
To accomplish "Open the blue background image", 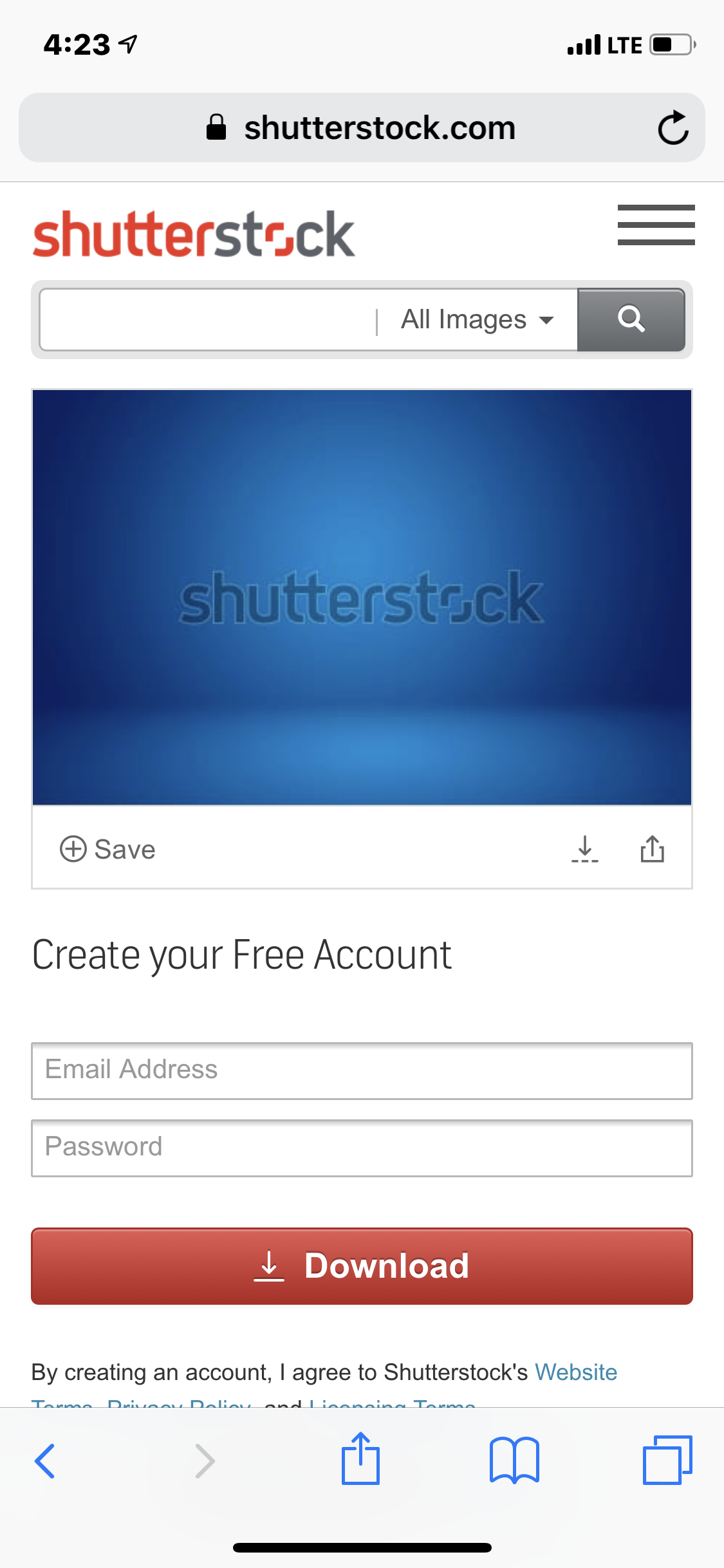I will pyautogui.click(x=362, y=597).
